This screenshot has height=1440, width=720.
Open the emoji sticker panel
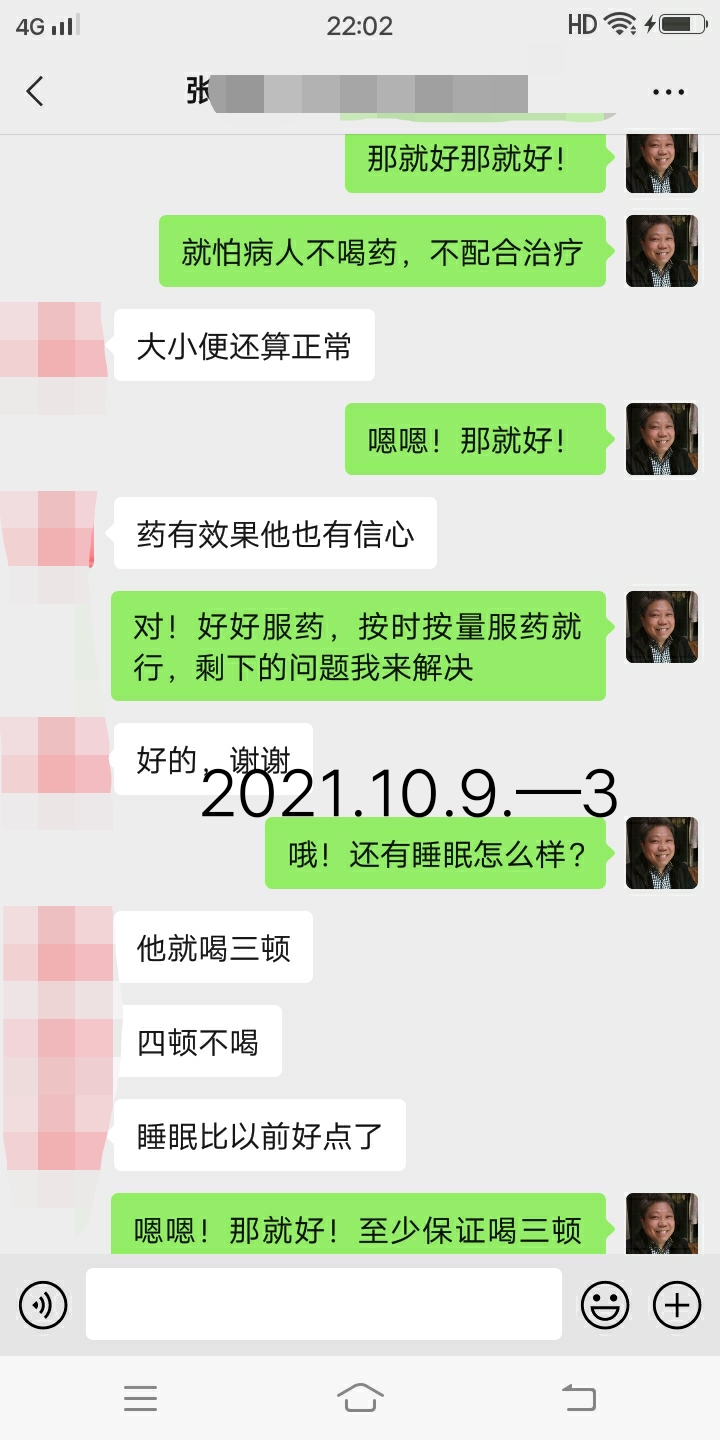tap(605, 1304)
